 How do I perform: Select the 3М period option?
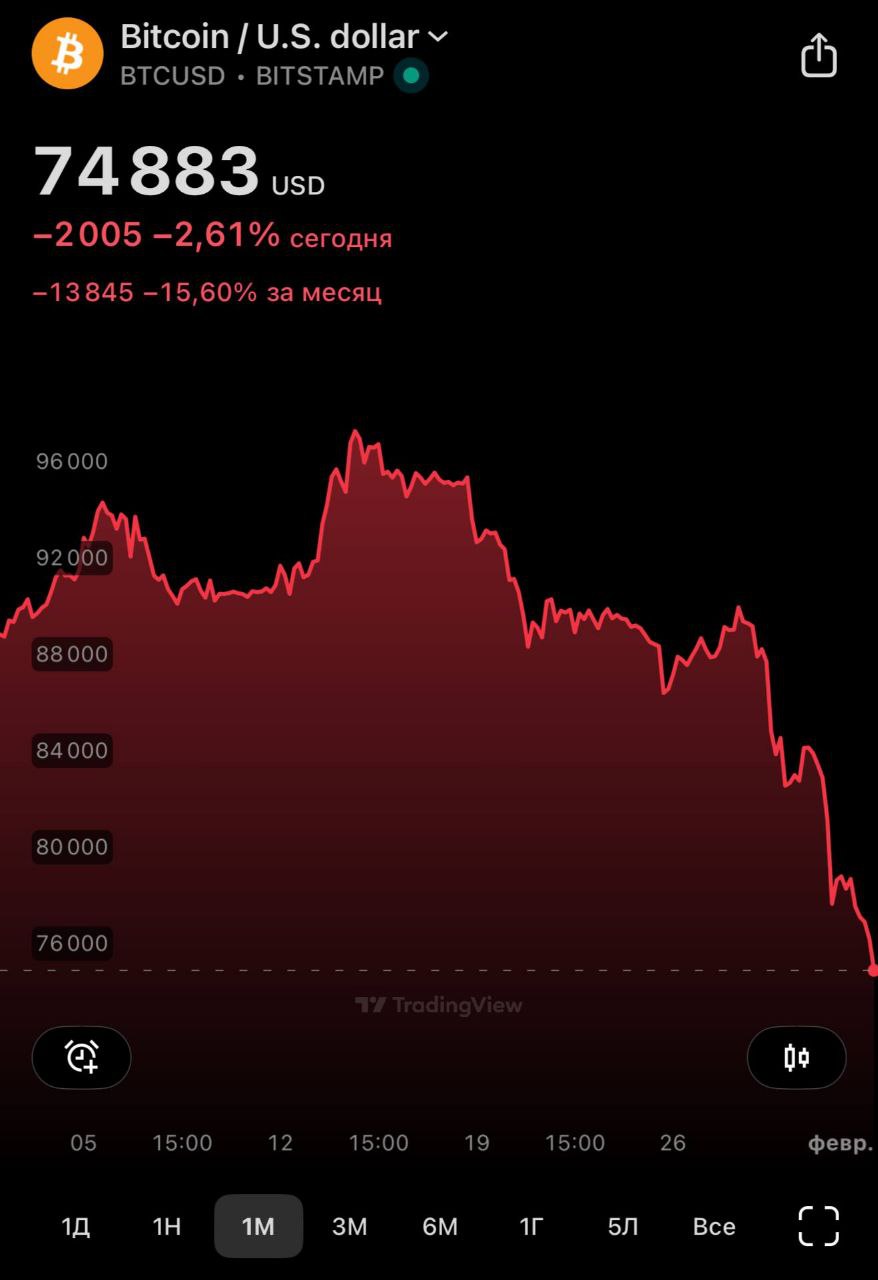coord(349,1226)
